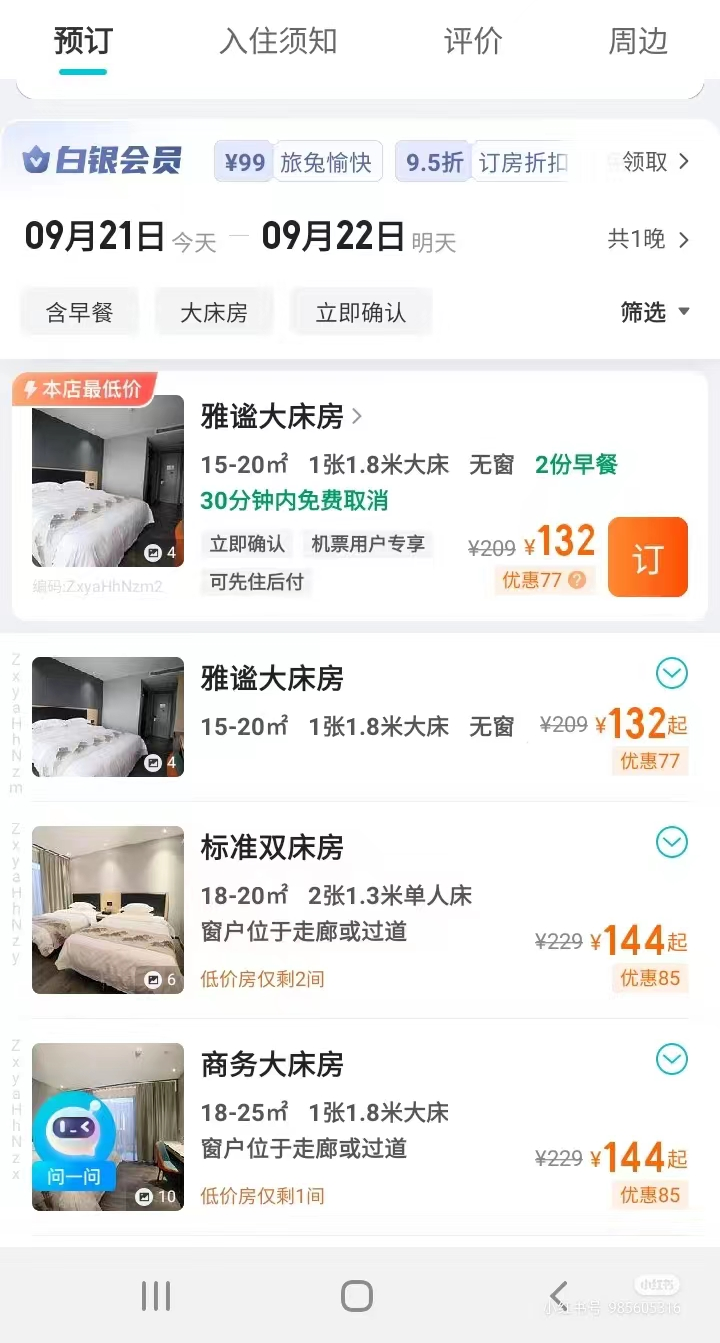This screenshot has width=720, height=1343.
Task: Change the 共1晚 stay dates
Action: (x=648, y=239)
